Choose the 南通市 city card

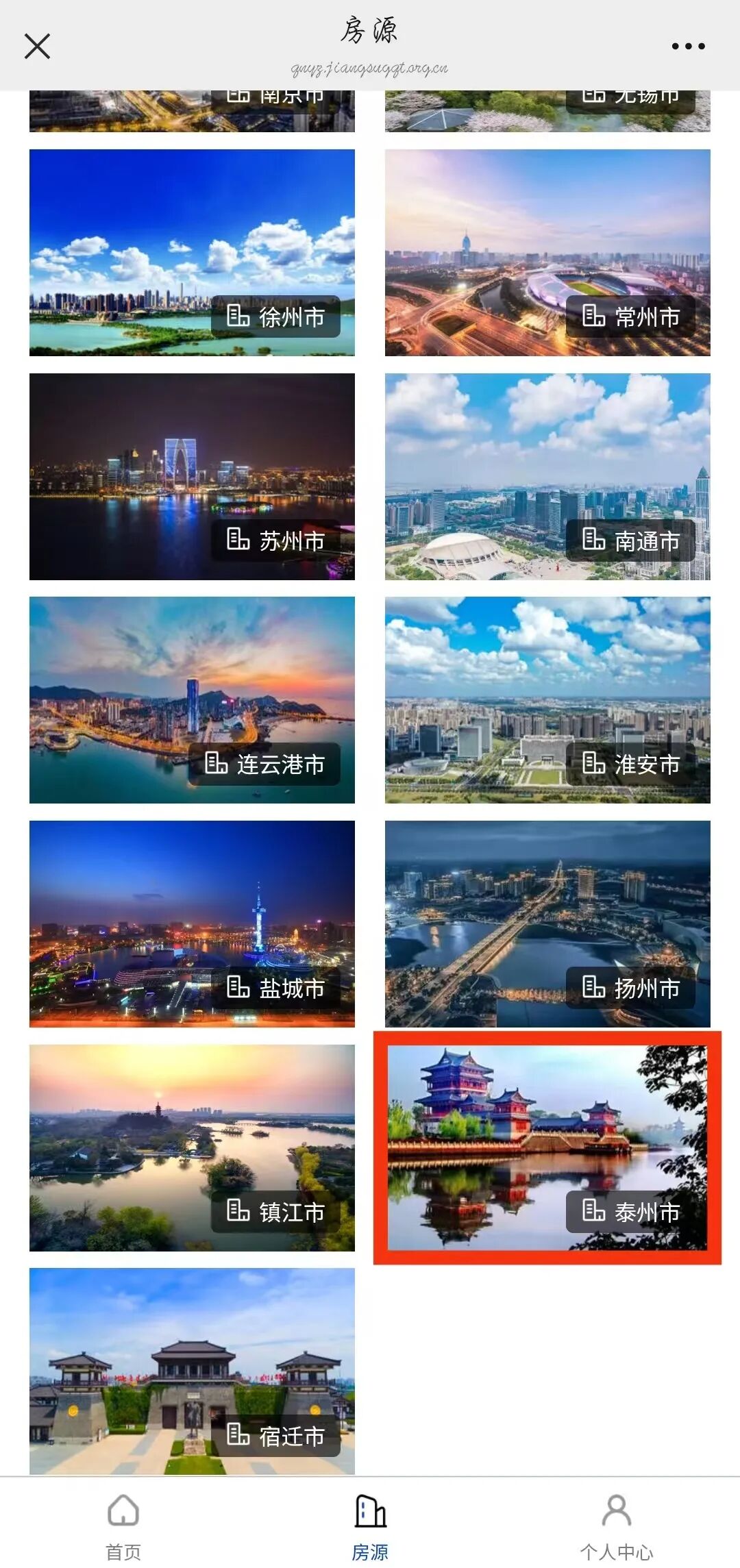547,477
